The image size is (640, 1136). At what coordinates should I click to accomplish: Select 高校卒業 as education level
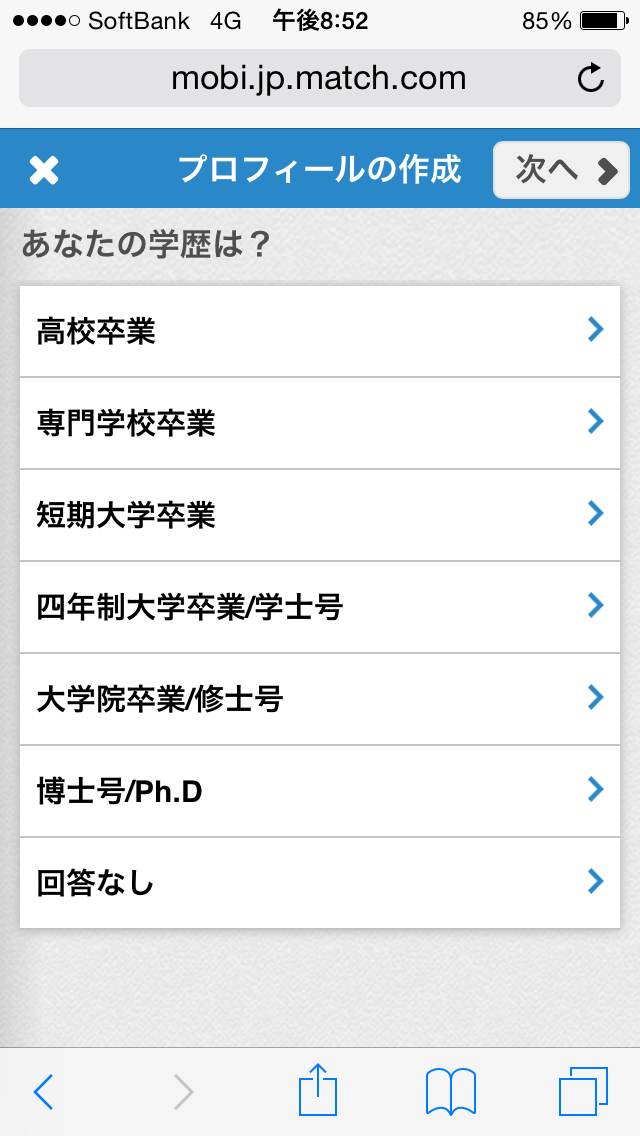tap(320, 331)
